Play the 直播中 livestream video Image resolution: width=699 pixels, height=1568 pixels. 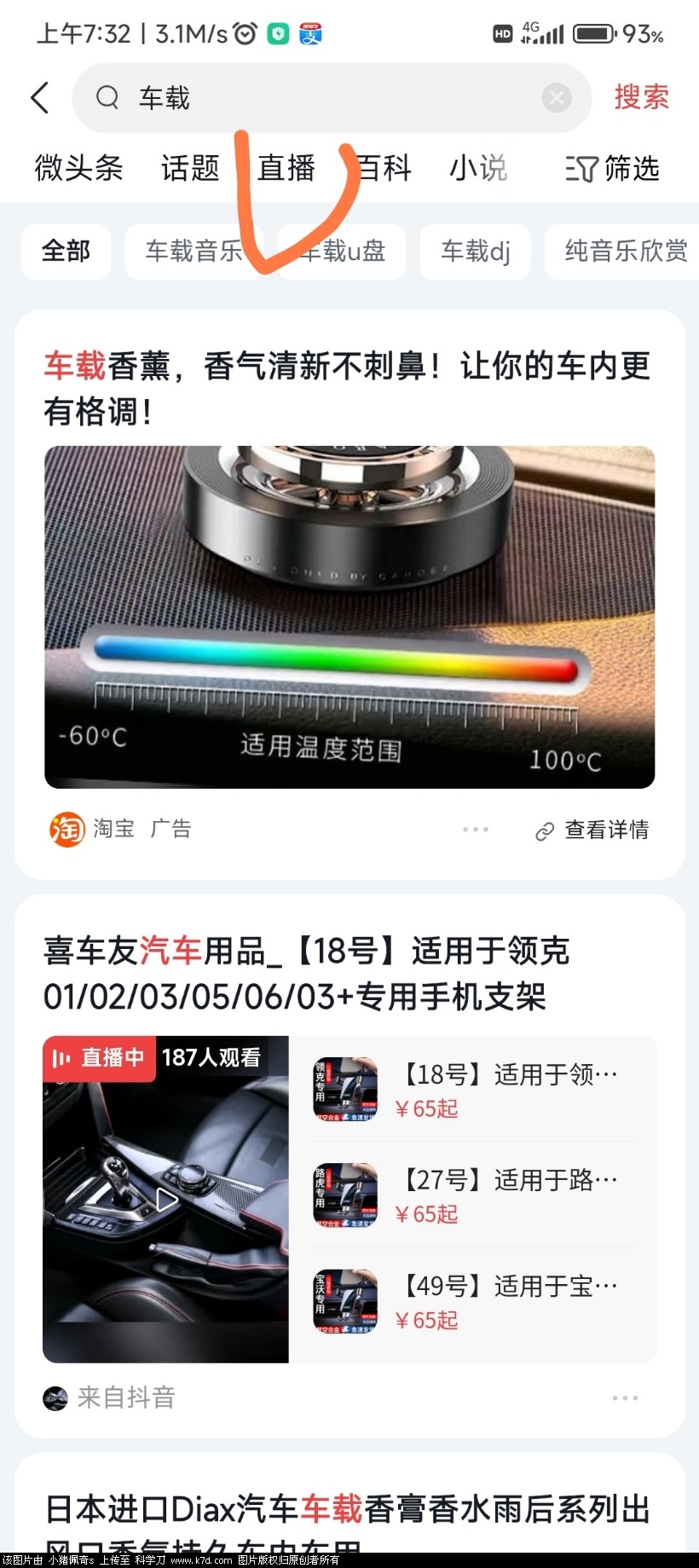pyautogui.click(x=166, y=1199)
